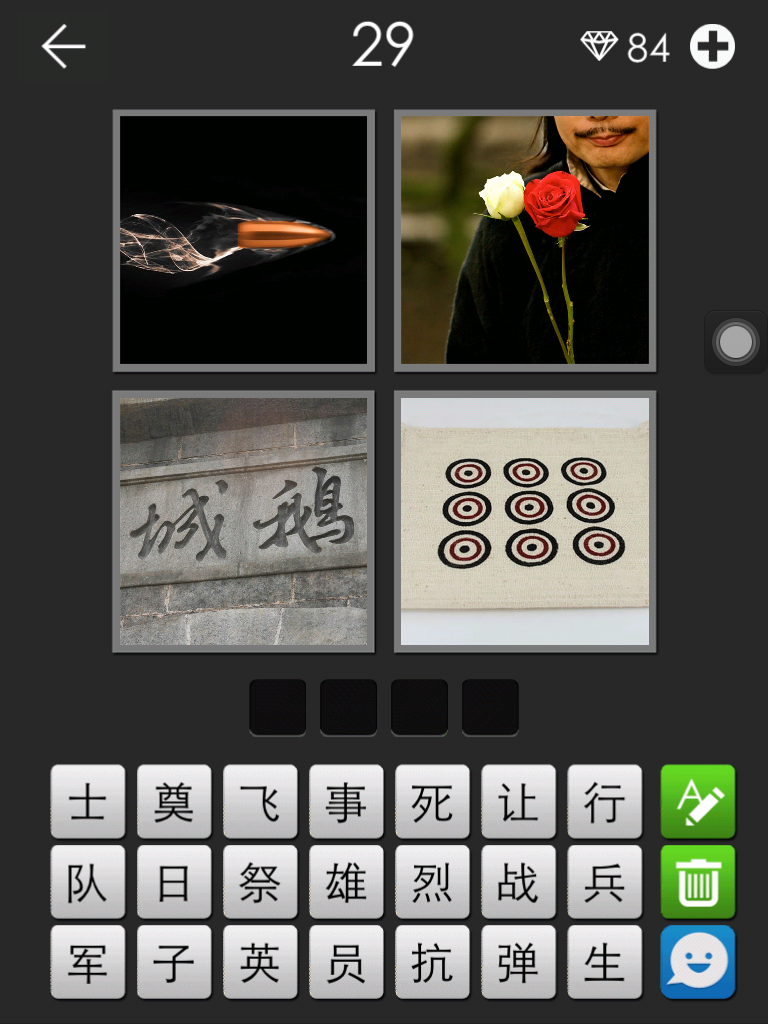The image size is (768, 1024).
Task: Select the character 弹
Action: 518,962
